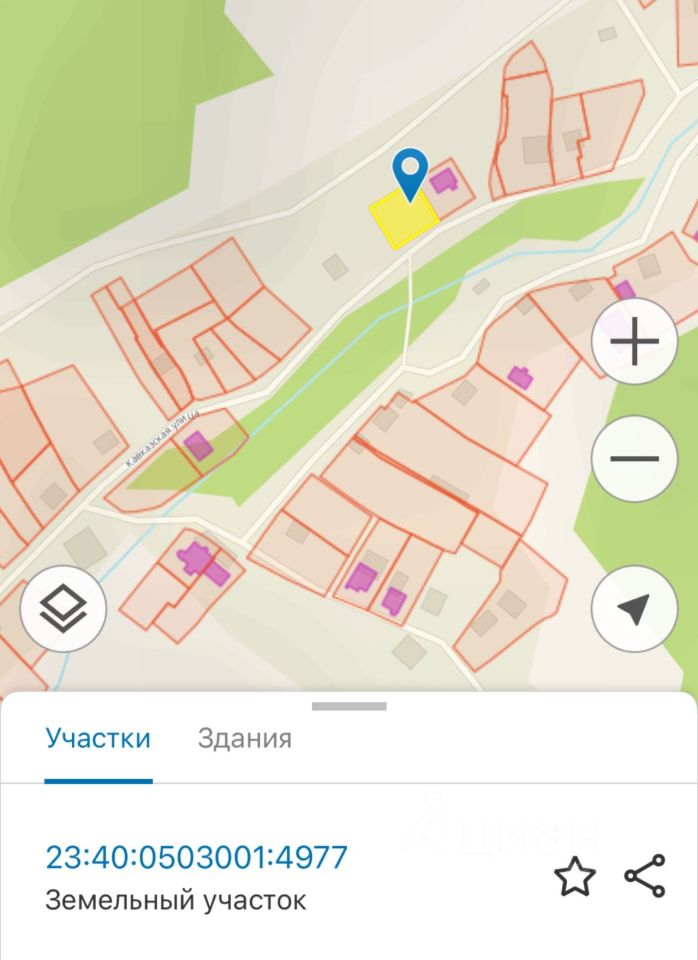Open the map layers selector
698x960 pixels.
pos(64,609)
